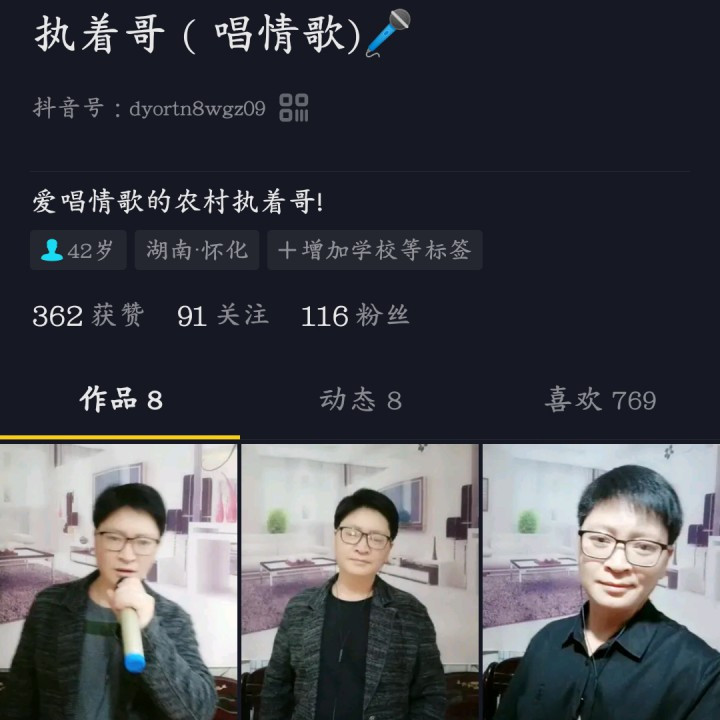Tap the 增加学校等标签 tag button

[375, 250]
